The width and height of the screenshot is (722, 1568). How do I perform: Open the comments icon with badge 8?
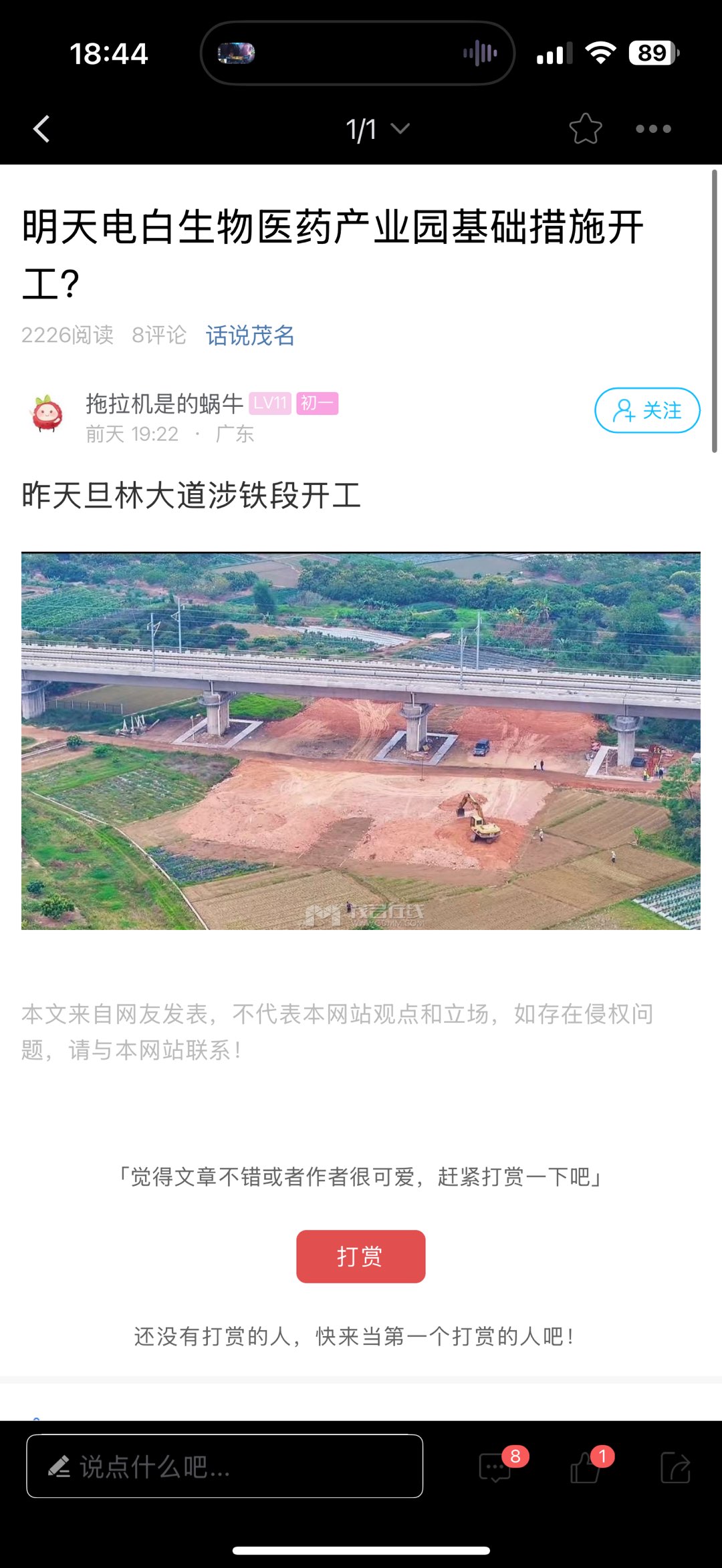496,1467
